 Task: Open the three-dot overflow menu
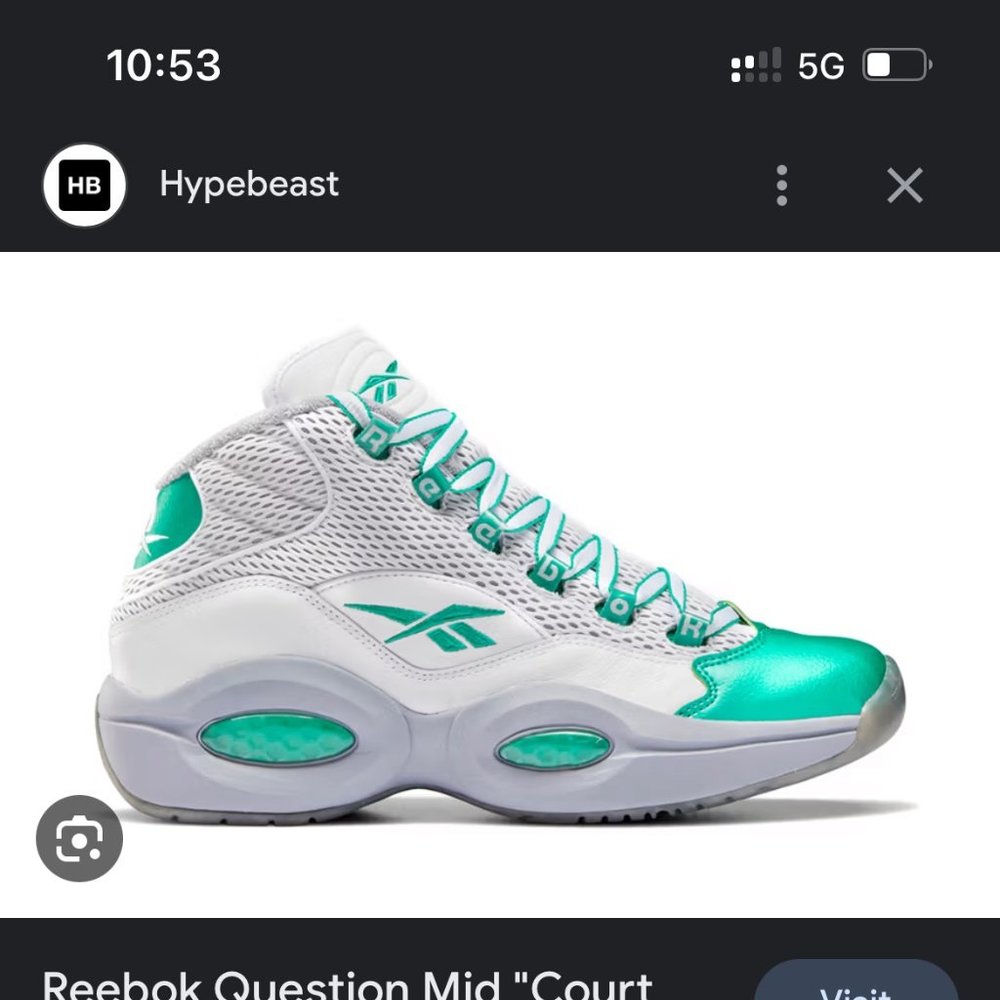point(782,186)
